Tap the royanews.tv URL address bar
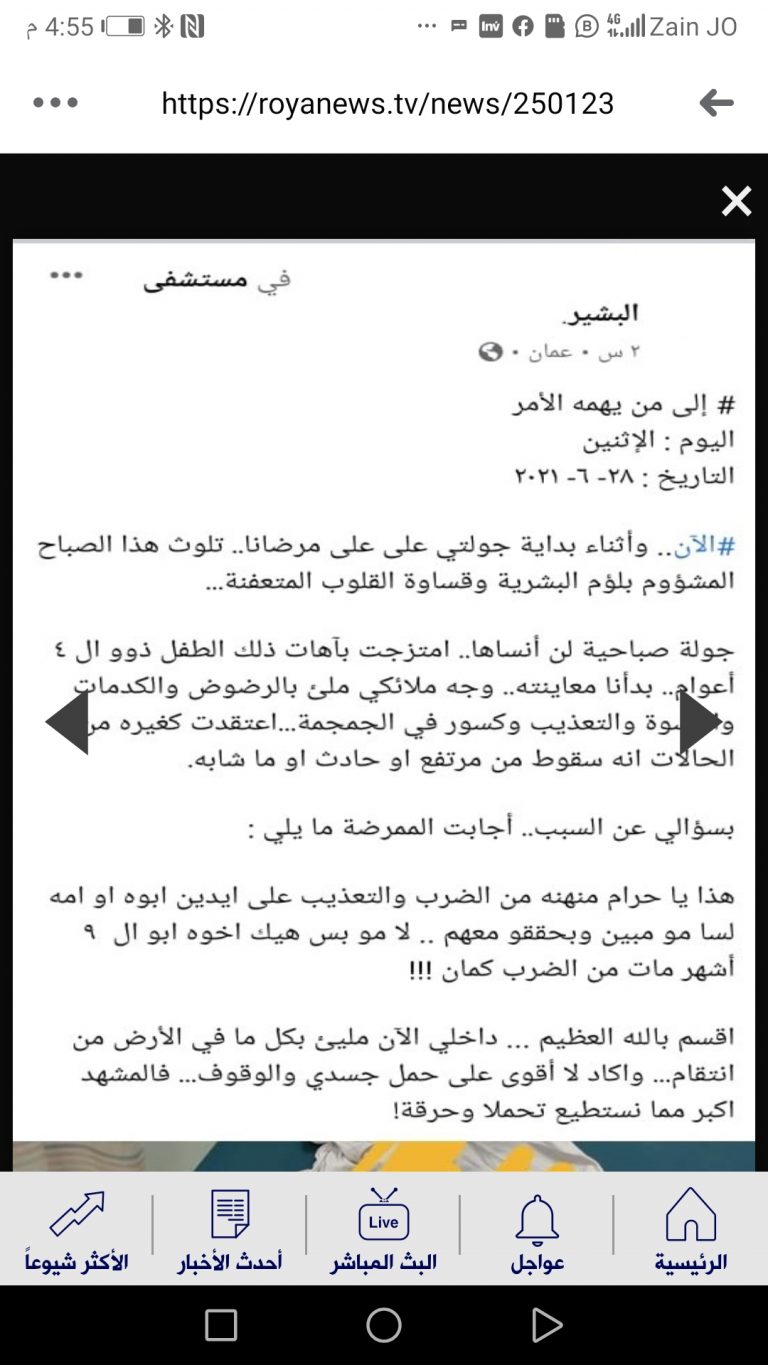Image resolution: width=768 pixels, height=1365 pixels. click(387, 103)
